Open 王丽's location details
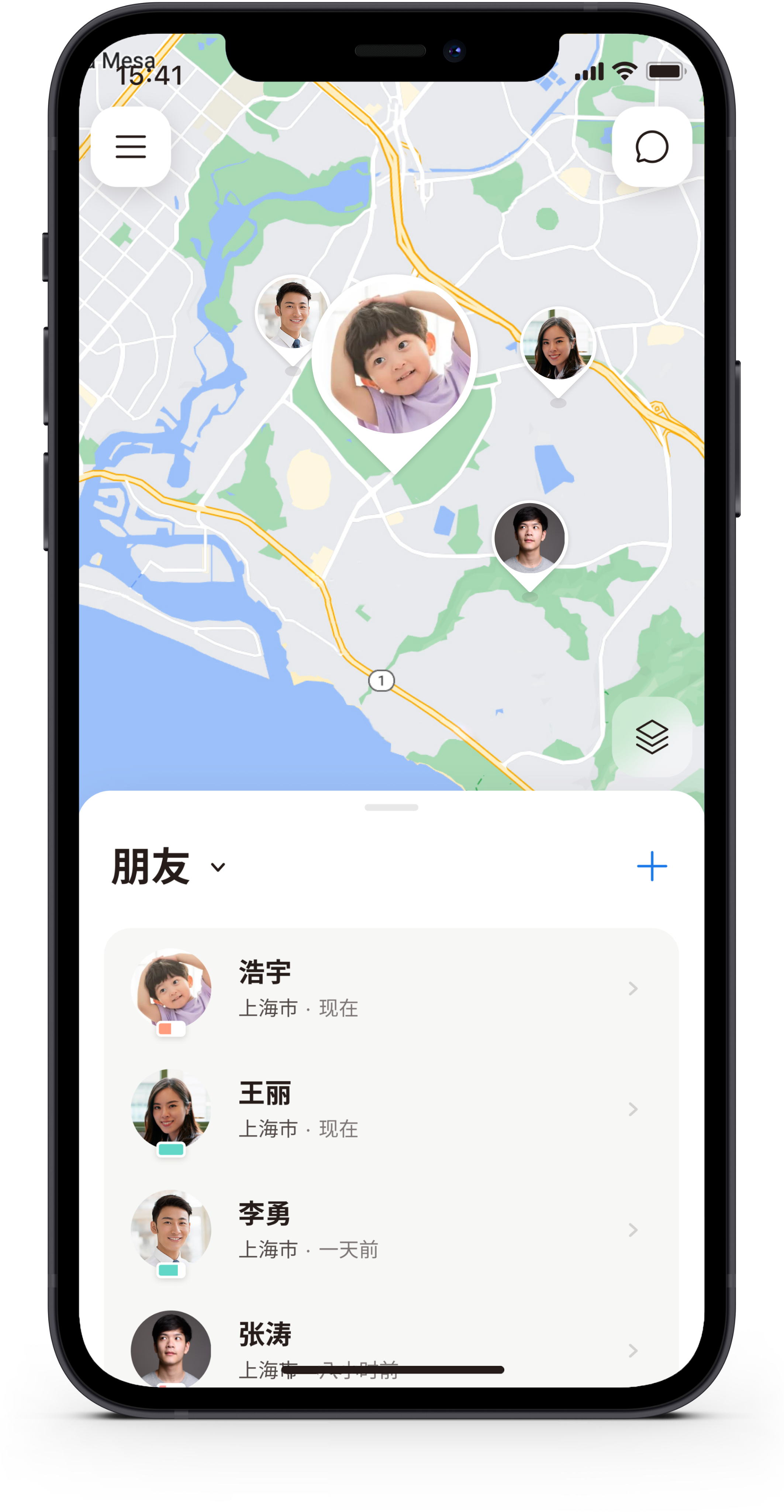 coord(391,1109)
